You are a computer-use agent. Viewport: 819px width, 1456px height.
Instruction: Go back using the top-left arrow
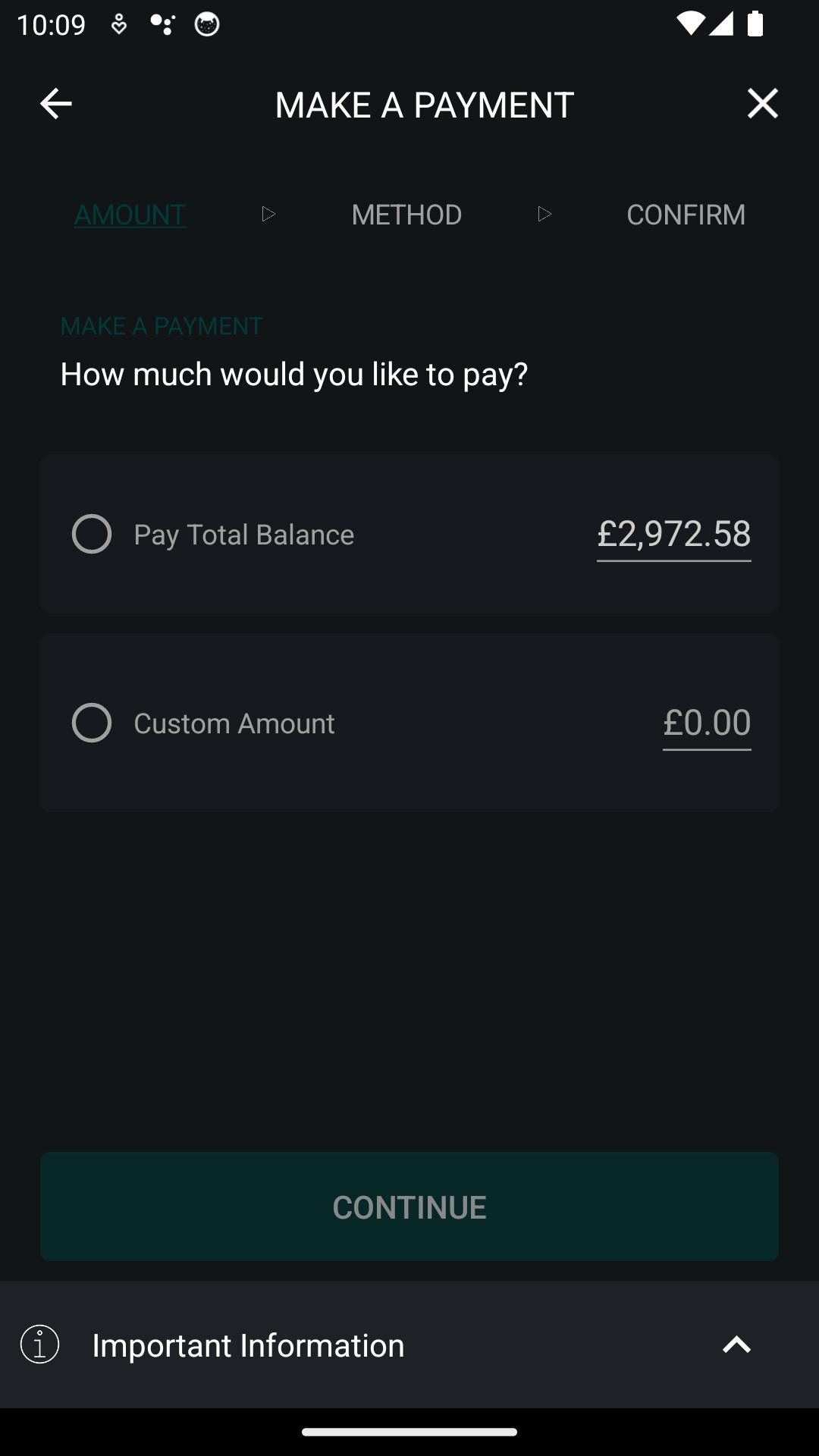pyautogui.click(x=55, y=103)
